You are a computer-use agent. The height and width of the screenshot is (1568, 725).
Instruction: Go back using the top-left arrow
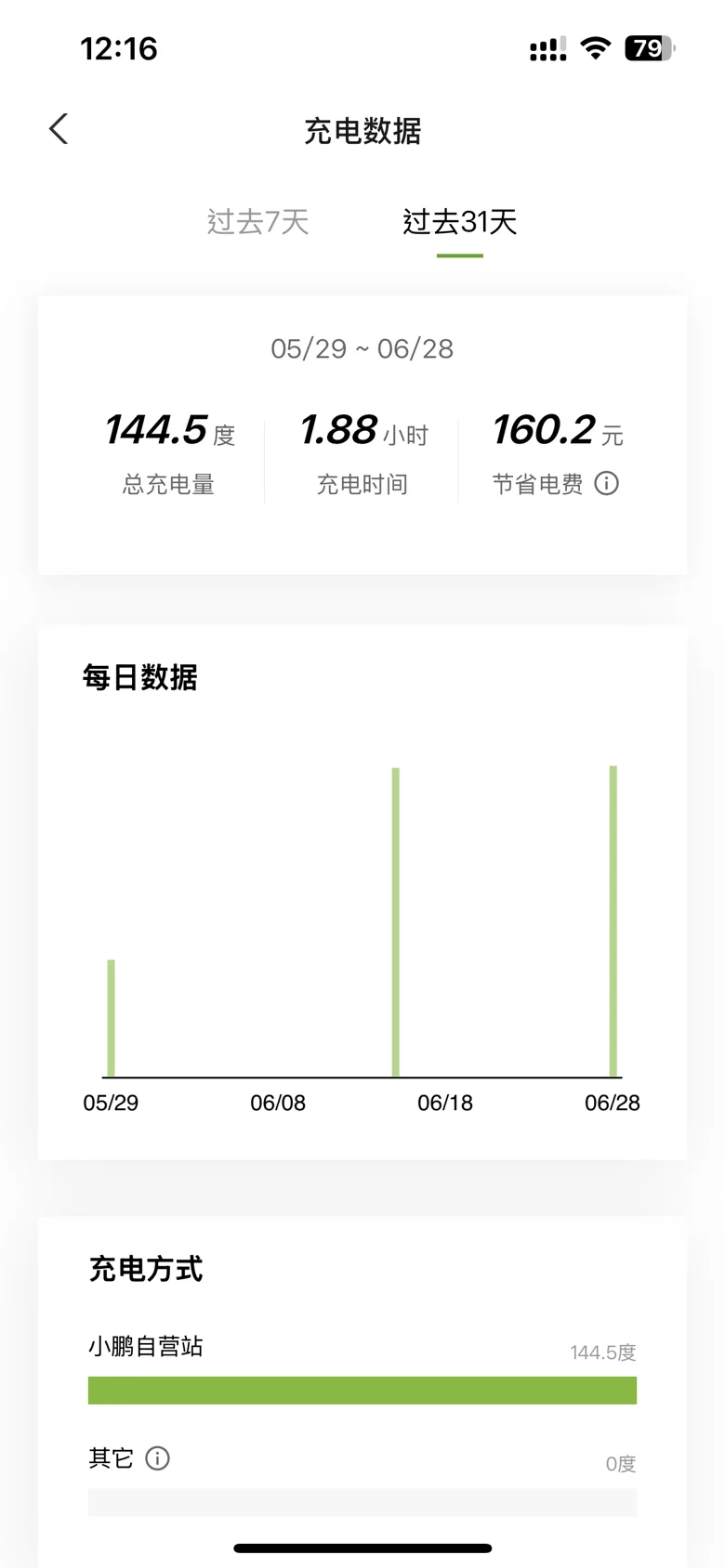pos(59,129)
